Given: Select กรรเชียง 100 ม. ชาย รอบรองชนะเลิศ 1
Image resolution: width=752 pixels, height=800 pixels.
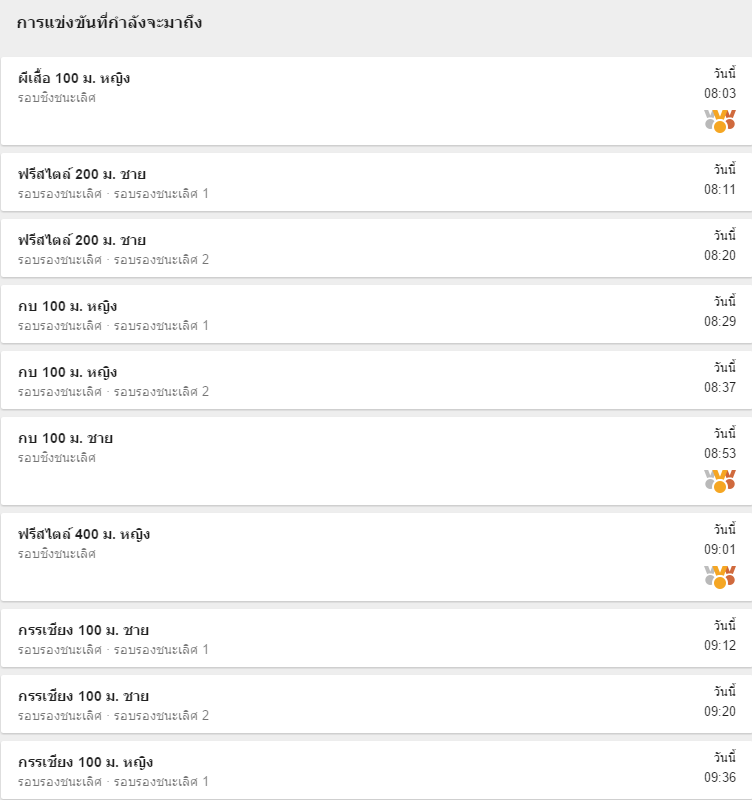Looking at the screenshot, I should coord(375,639).
